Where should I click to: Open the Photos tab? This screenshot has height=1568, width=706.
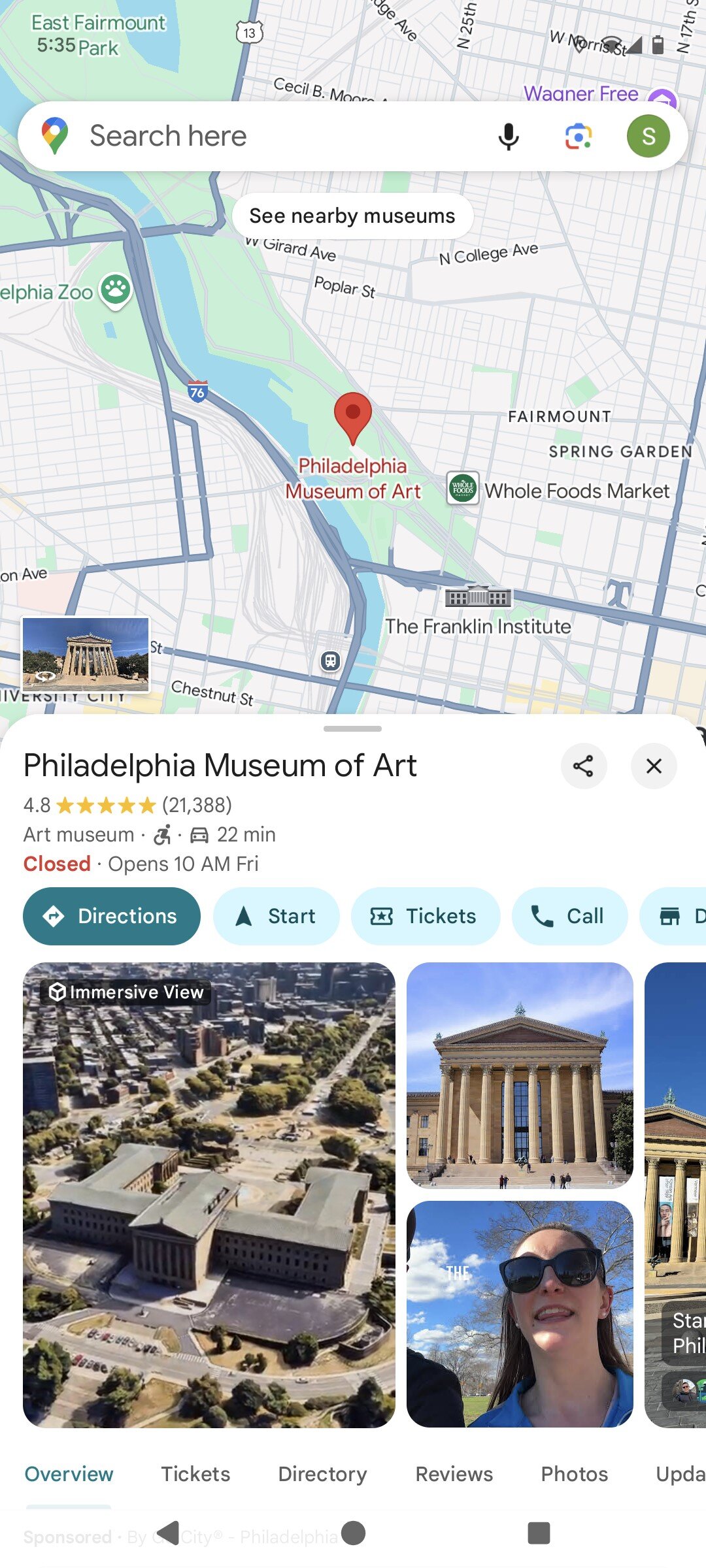click(574, 1474)
